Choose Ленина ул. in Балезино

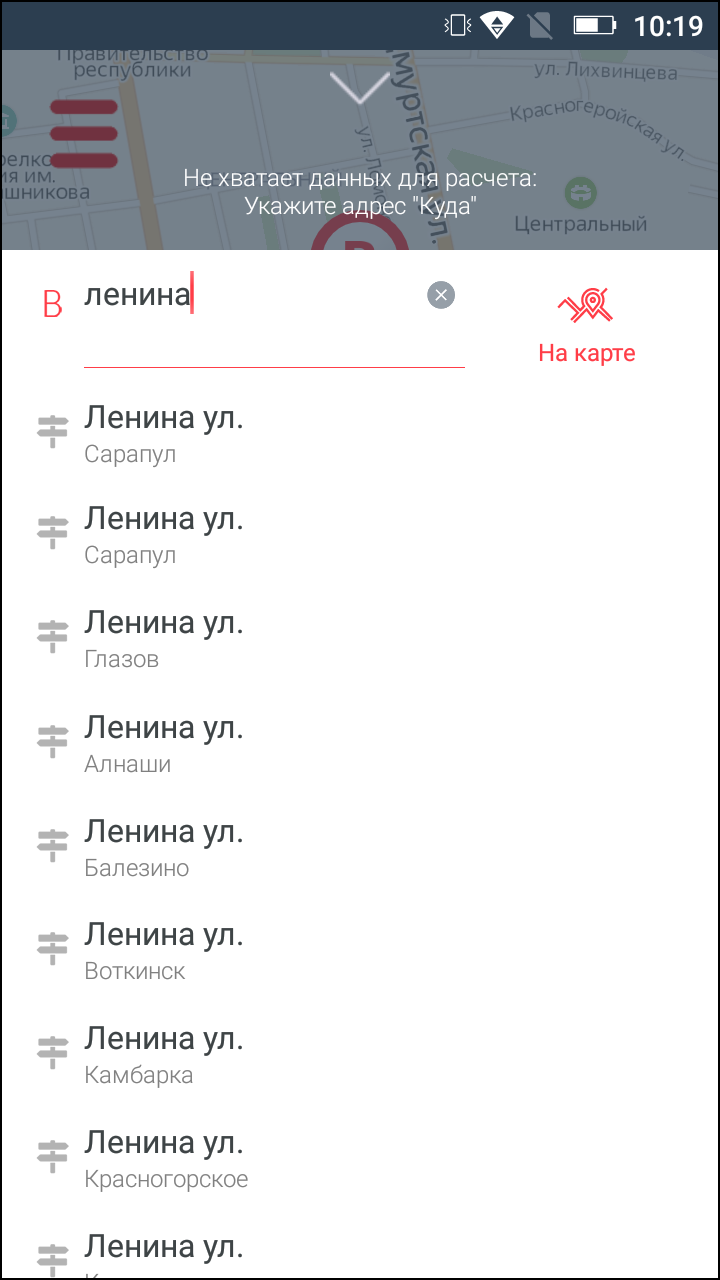pyautogui.click(x=360, y=847)
